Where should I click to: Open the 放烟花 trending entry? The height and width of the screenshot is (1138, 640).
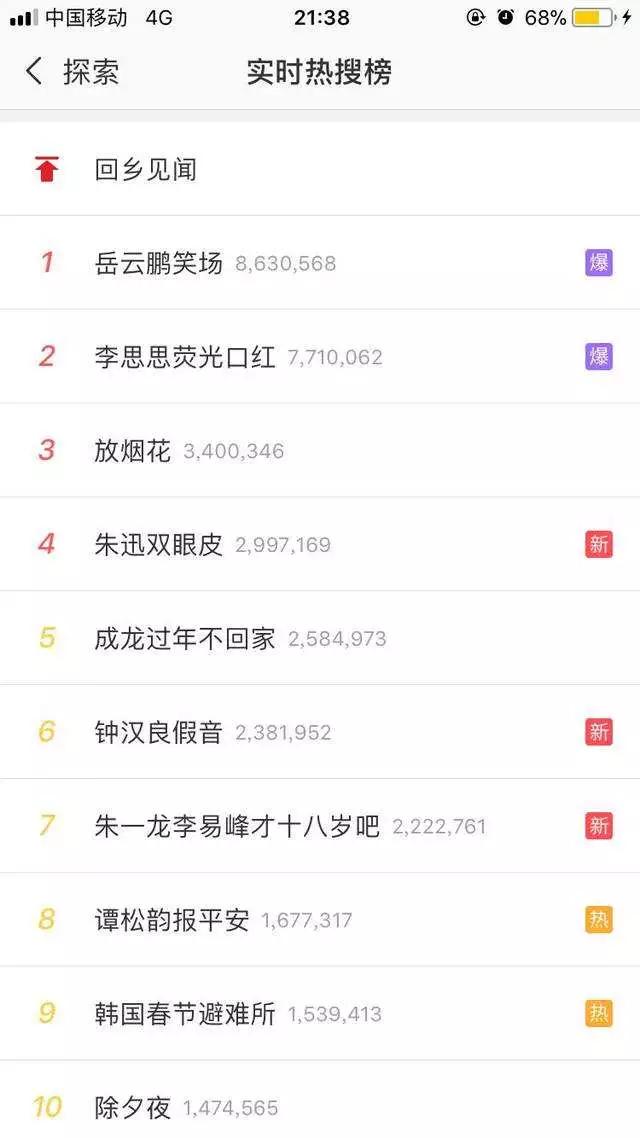pyautogui.click(x=133, y=451)
